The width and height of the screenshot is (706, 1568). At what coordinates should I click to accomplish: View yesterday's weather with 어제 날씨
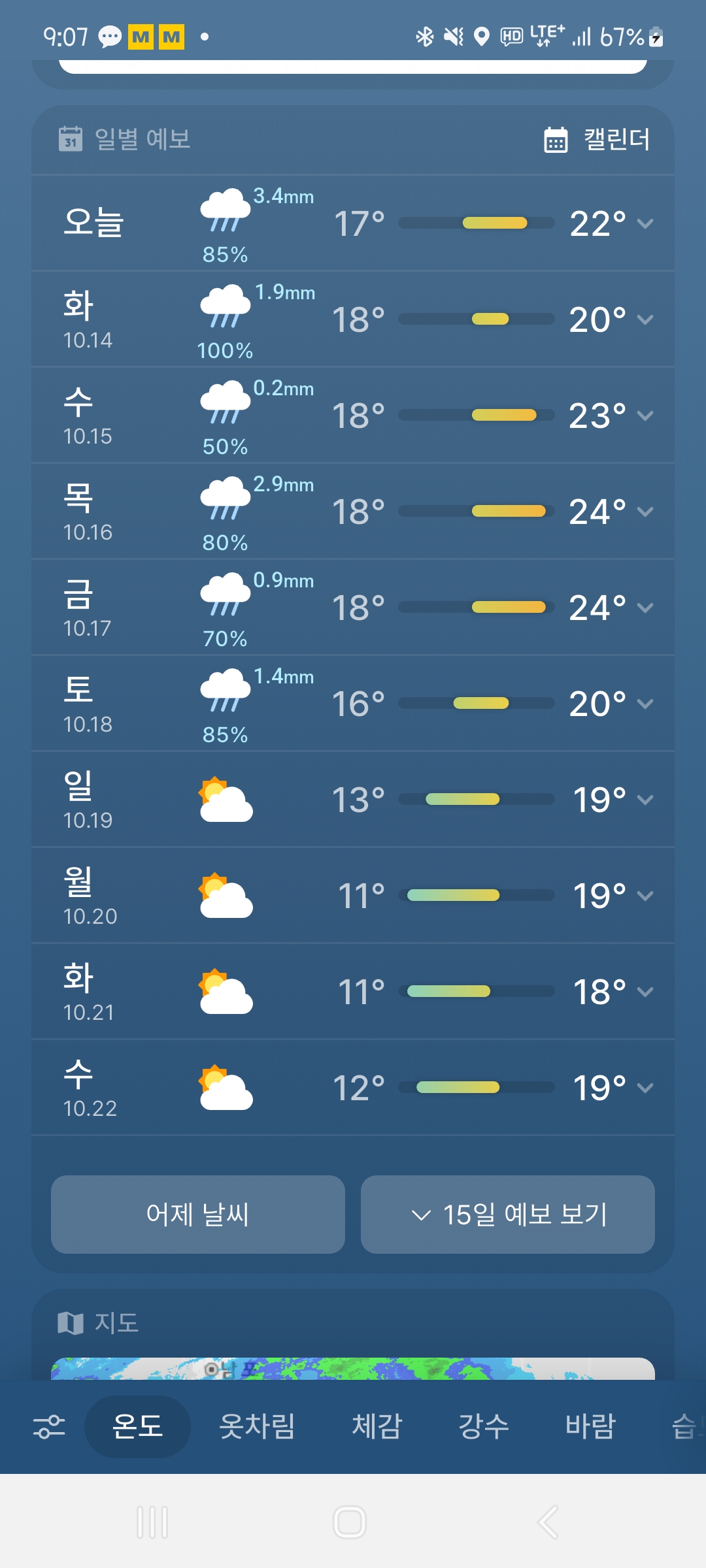click(197, 1215)
